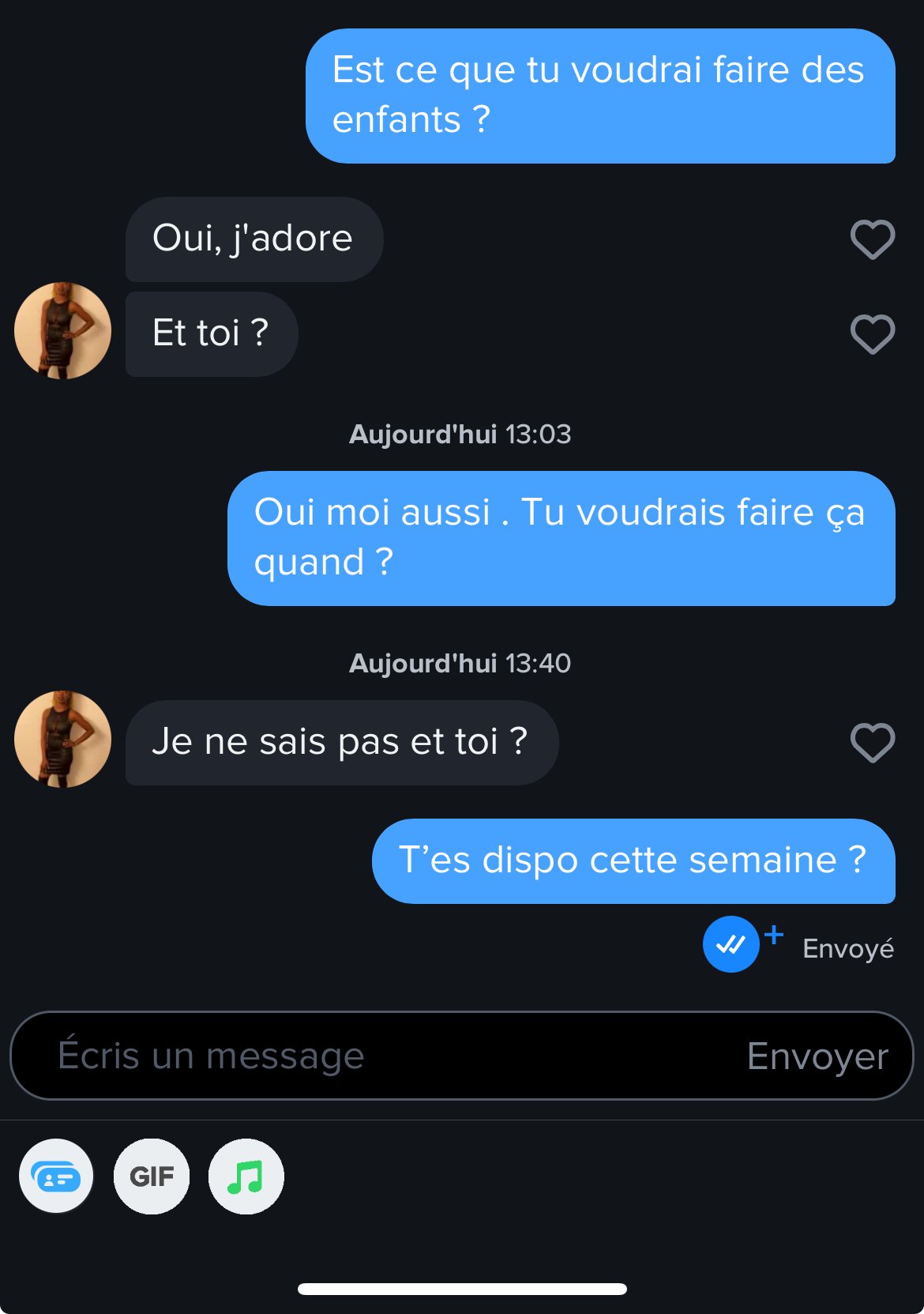Open the profile photo beside "Et toi ?"

(x=63, y=330)
